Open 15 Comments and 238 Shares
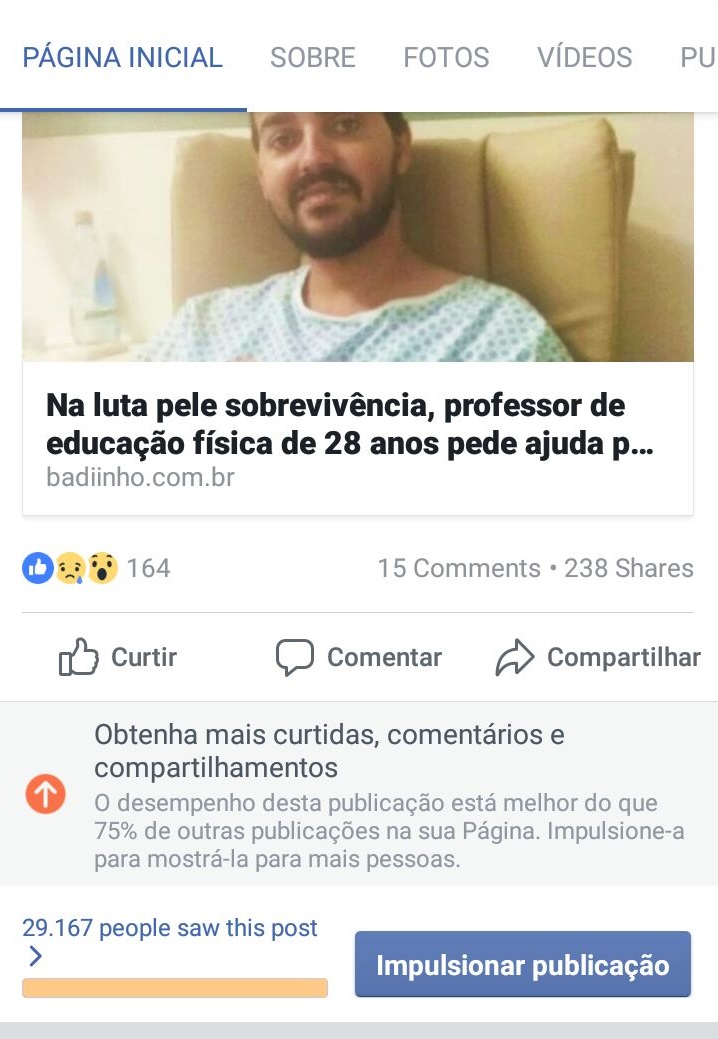The image size is (718, 1039). (535, 569)
